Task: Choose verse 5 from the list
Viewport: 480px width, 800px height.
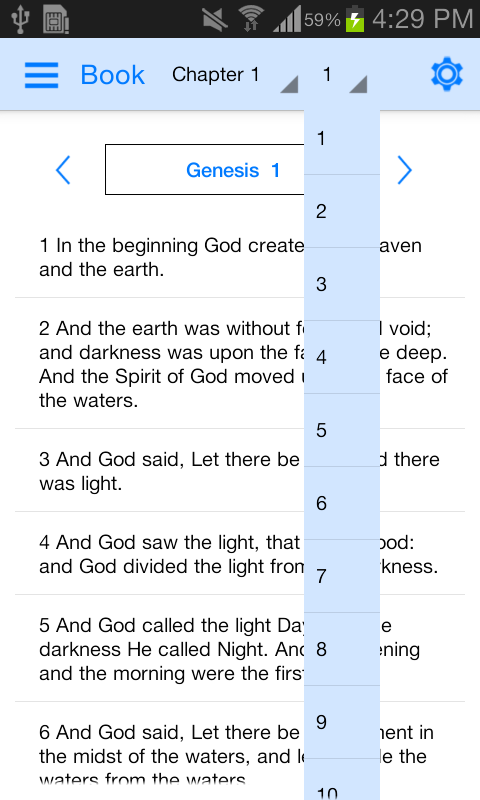Action: coord(342,430)
